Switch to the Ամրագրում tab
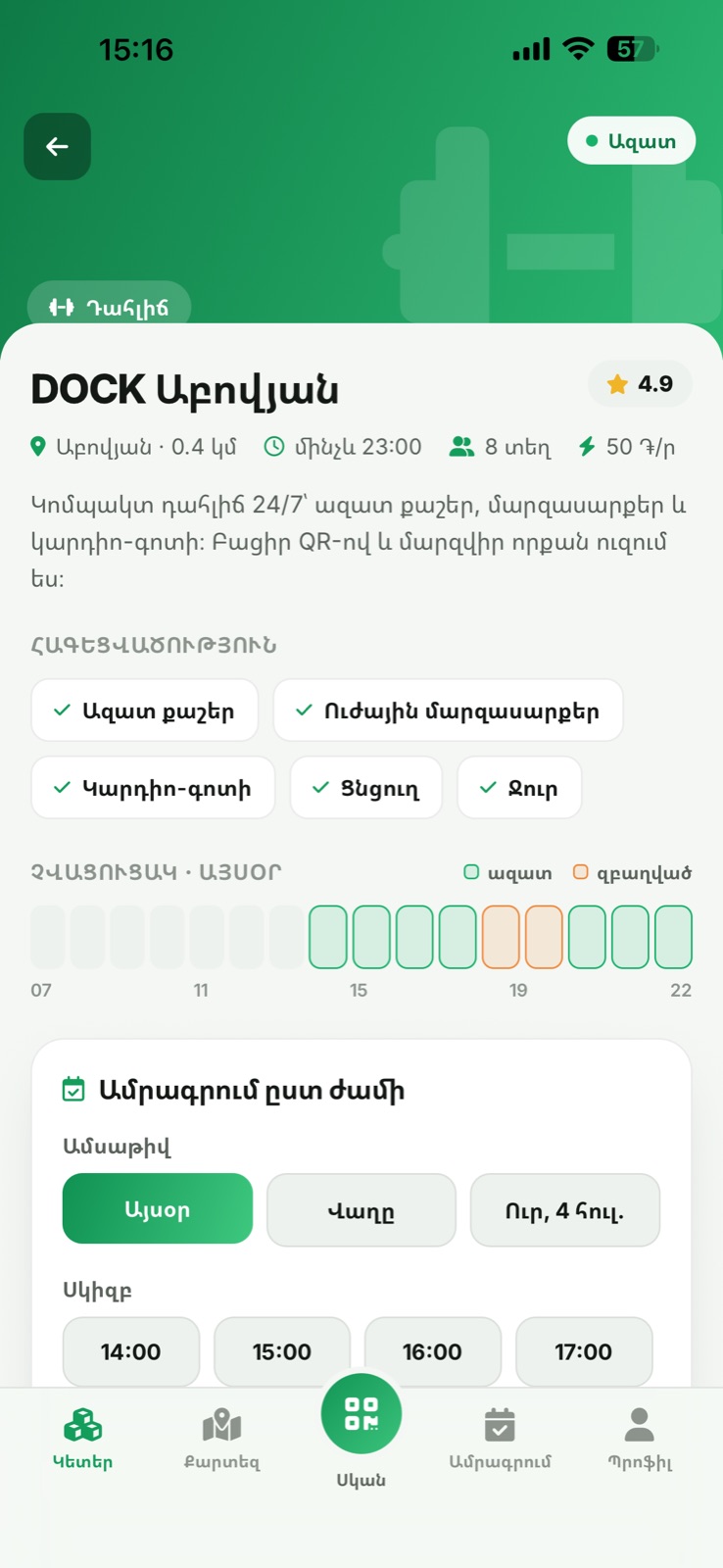The height and width of the screenshot is (1568, 723). point(500,1439)
